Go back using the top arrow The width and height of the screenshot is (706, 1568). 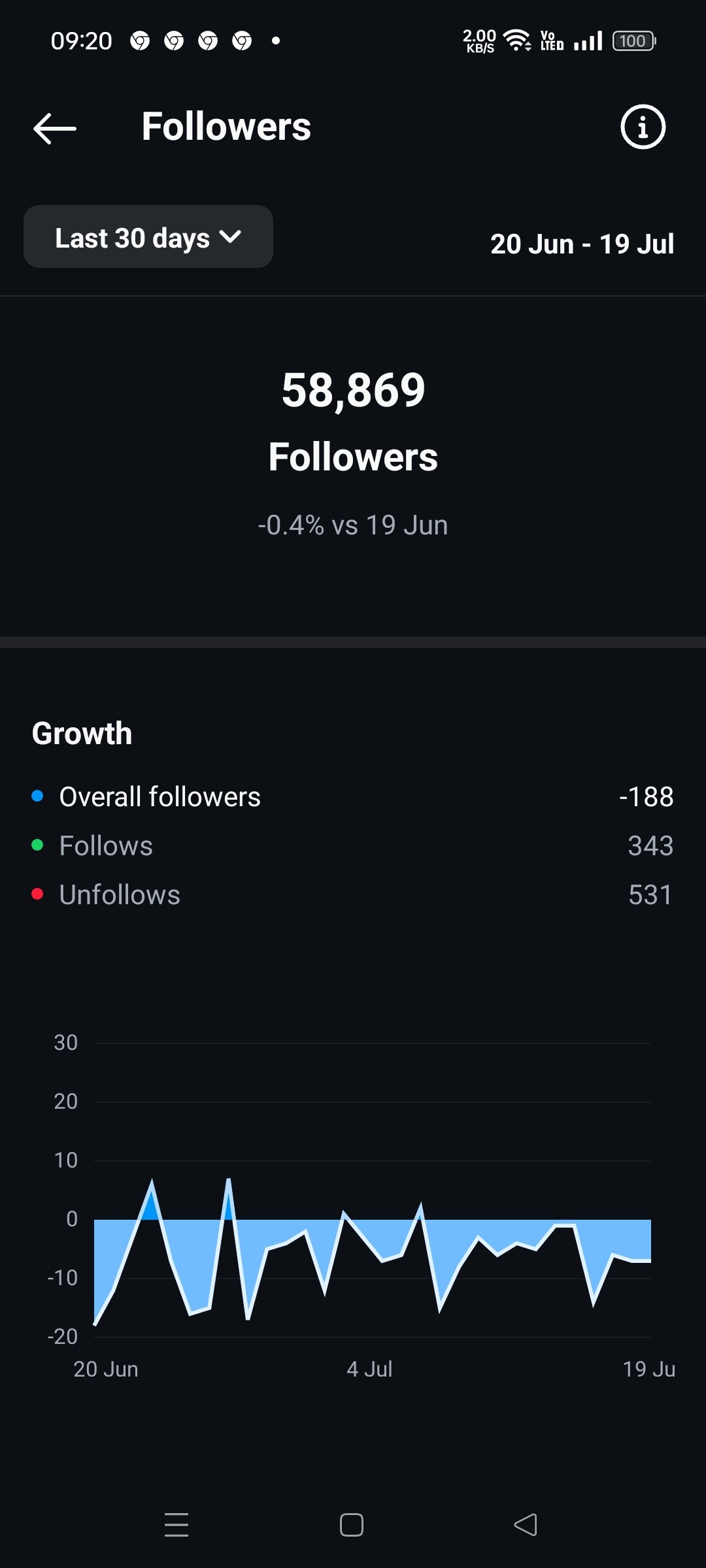(x=55, y=128)
